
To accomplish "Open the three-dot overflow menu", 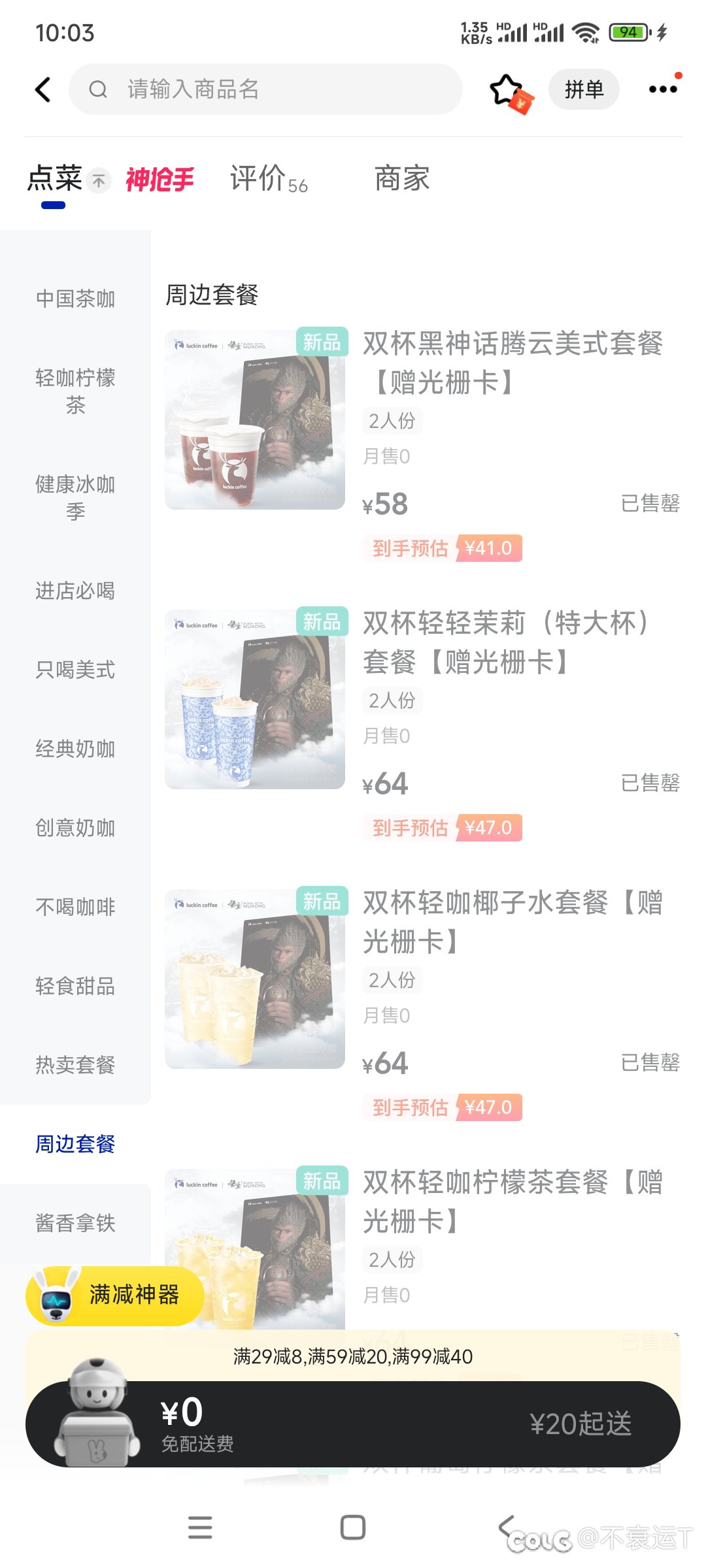I will tap(663, 89).
